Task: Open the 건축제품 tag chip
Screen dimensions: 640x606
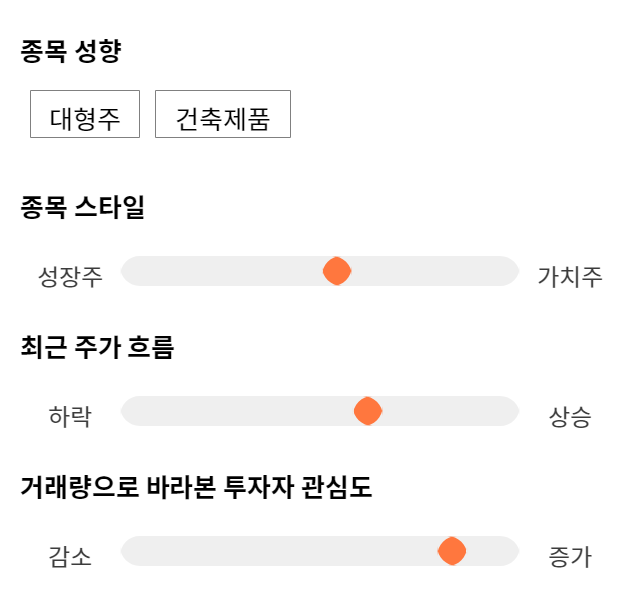Action: pos(223,114)
